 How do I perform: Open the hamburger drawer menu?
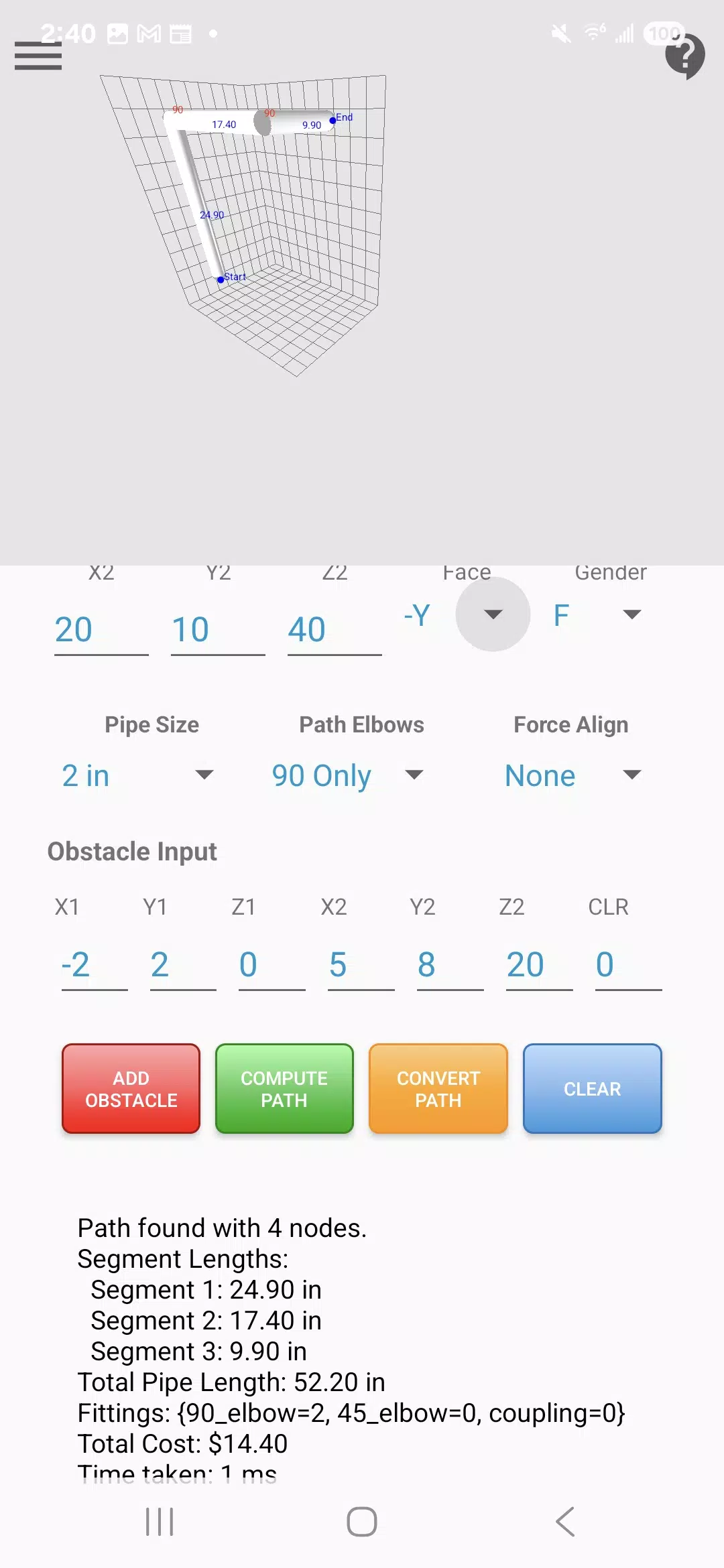point(38,56)
